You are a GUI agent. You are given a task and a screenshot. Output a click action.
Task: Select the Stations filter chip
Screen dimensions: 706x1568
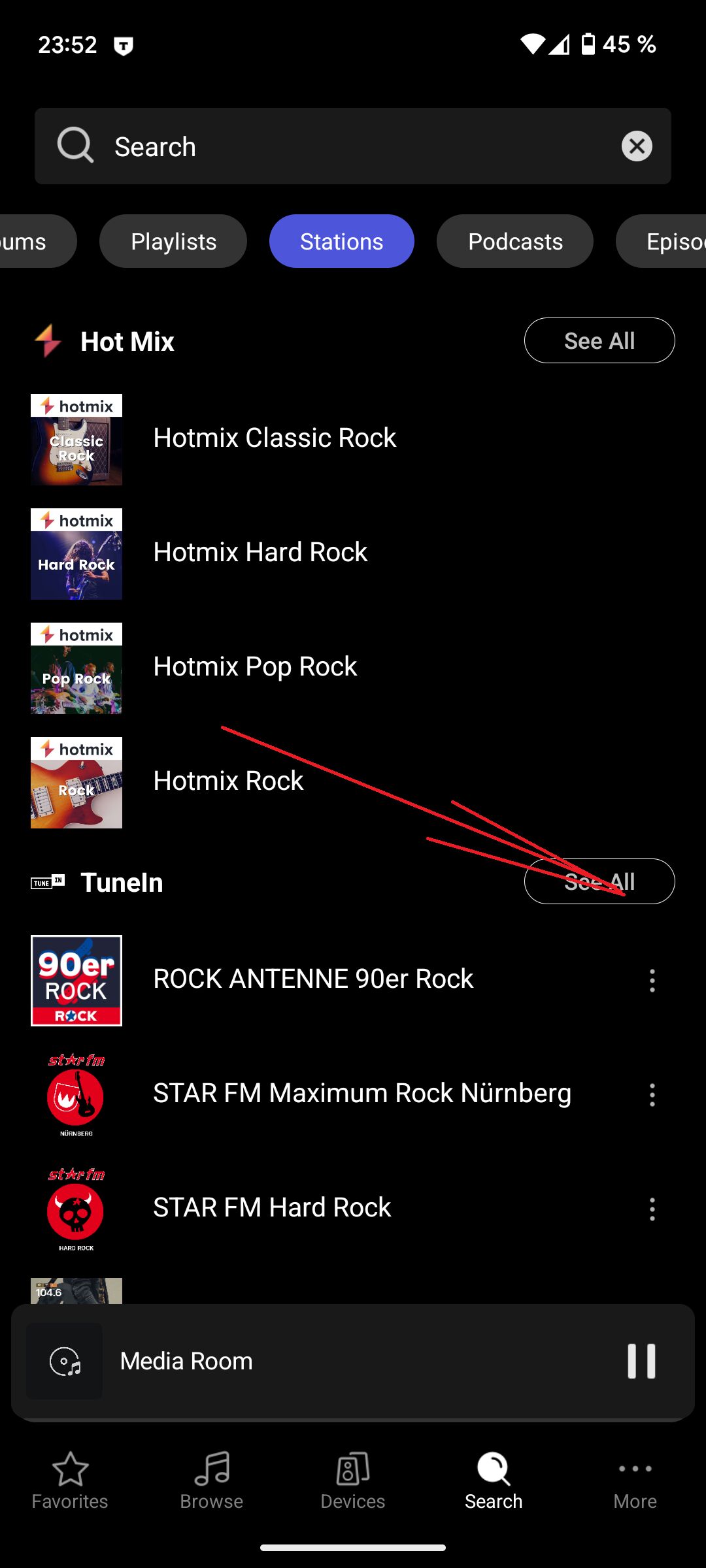click(x=342, y=242)
